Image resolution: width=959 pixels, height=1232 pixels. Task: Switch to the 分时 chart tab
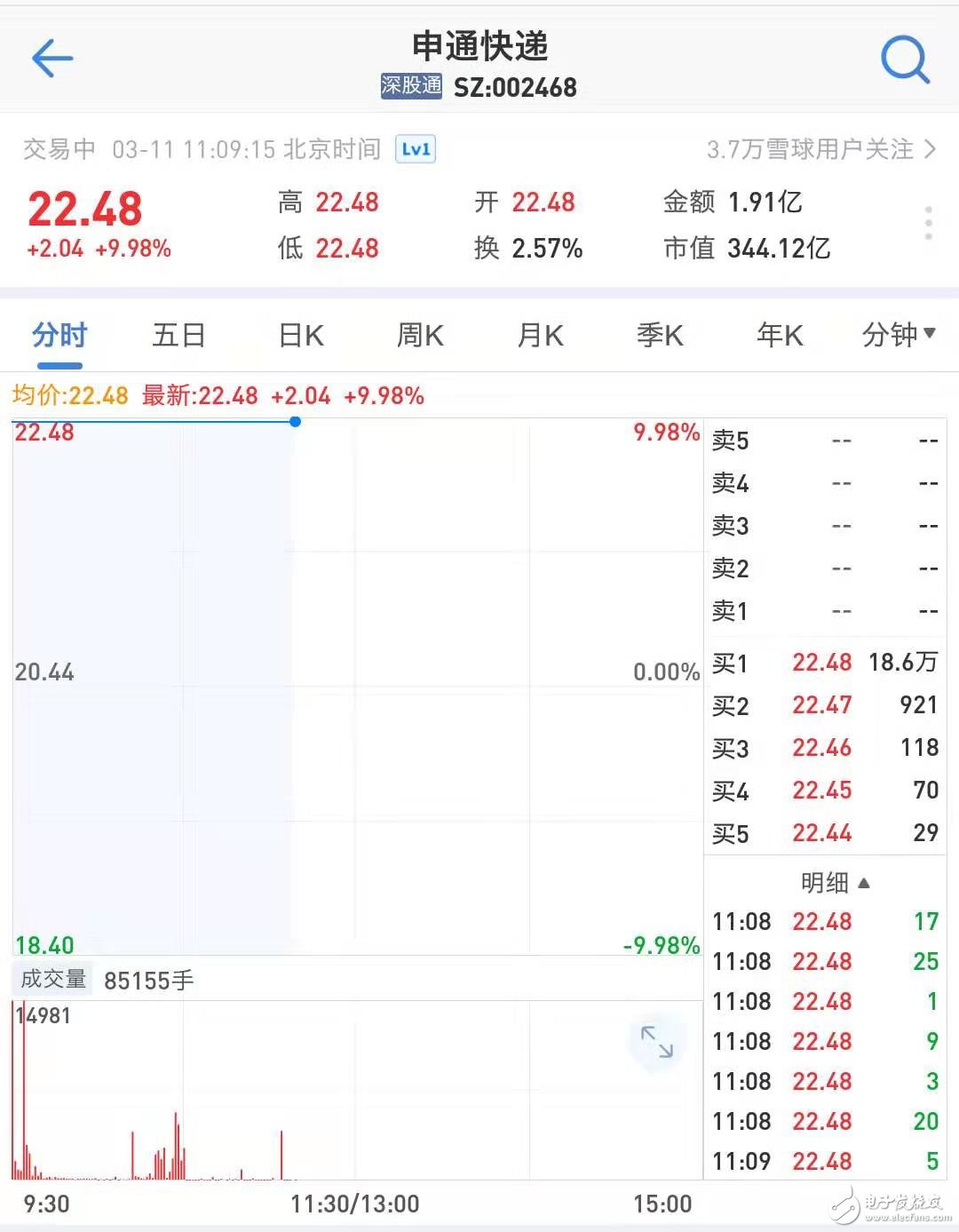point(59,335)
